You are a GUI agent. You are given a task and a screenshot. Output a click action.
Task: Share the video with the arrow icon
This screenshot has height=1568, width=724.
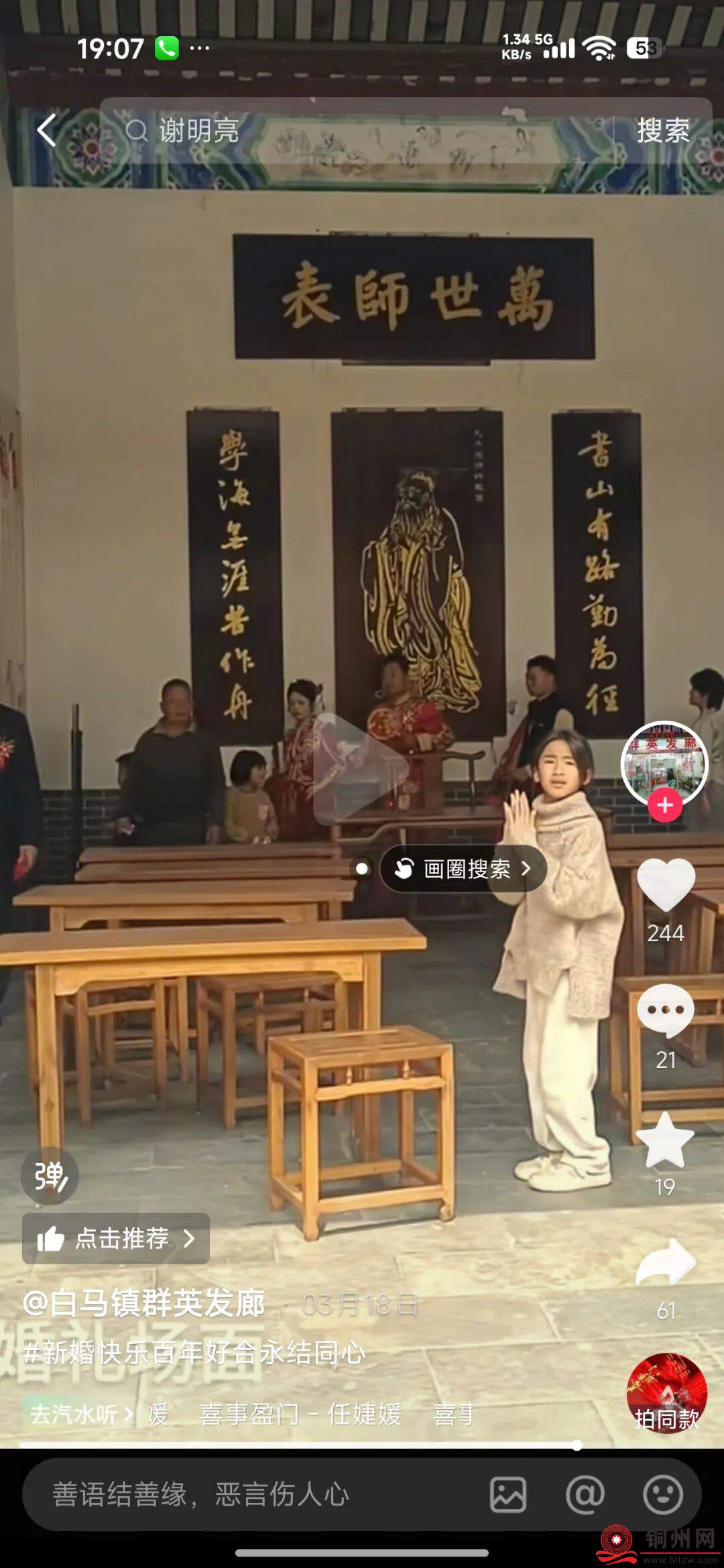click(x=665, y=1262)
